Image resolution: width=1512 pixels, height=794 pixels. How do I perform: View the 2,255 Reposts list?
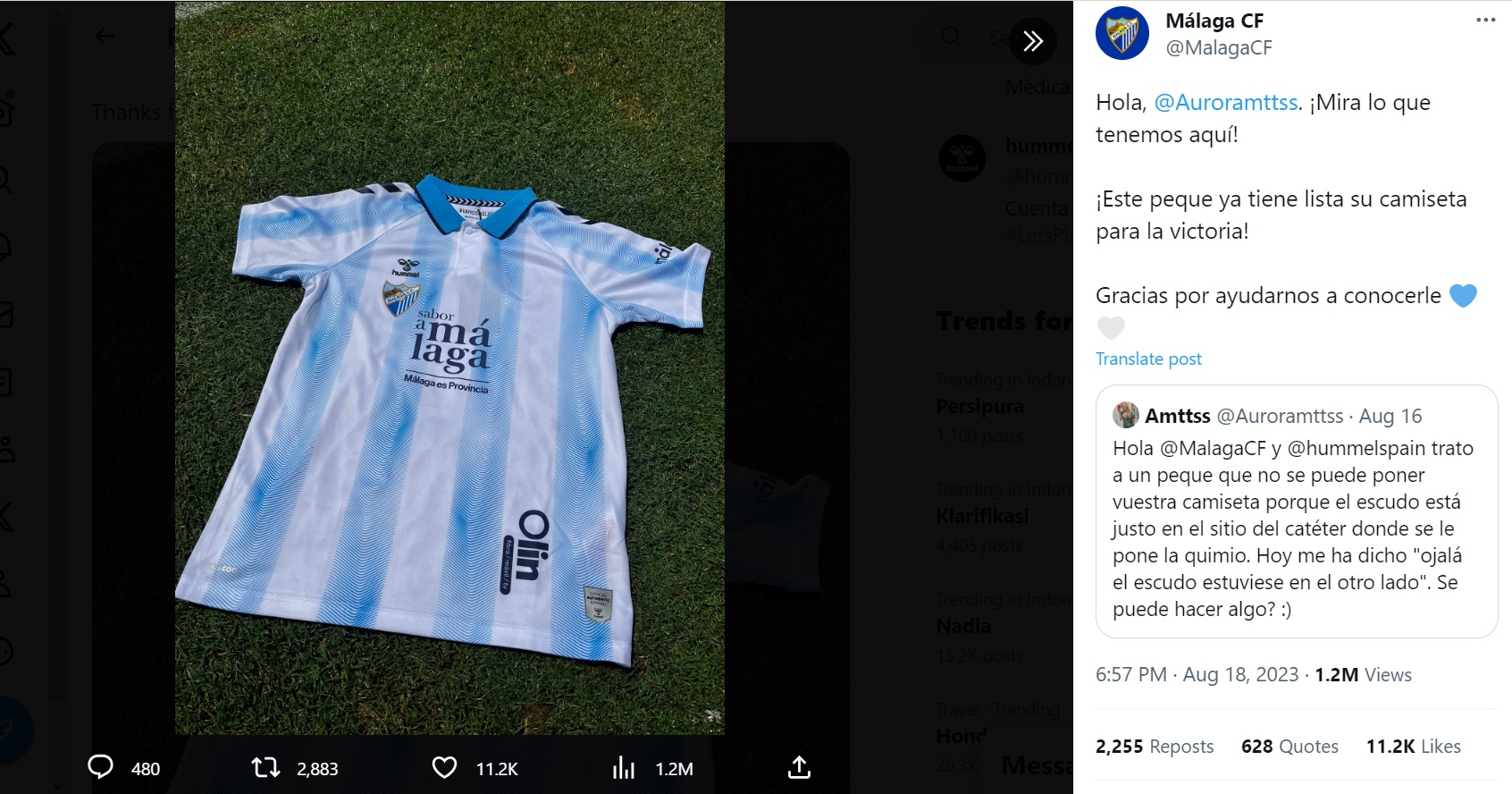coord(1155,747)
